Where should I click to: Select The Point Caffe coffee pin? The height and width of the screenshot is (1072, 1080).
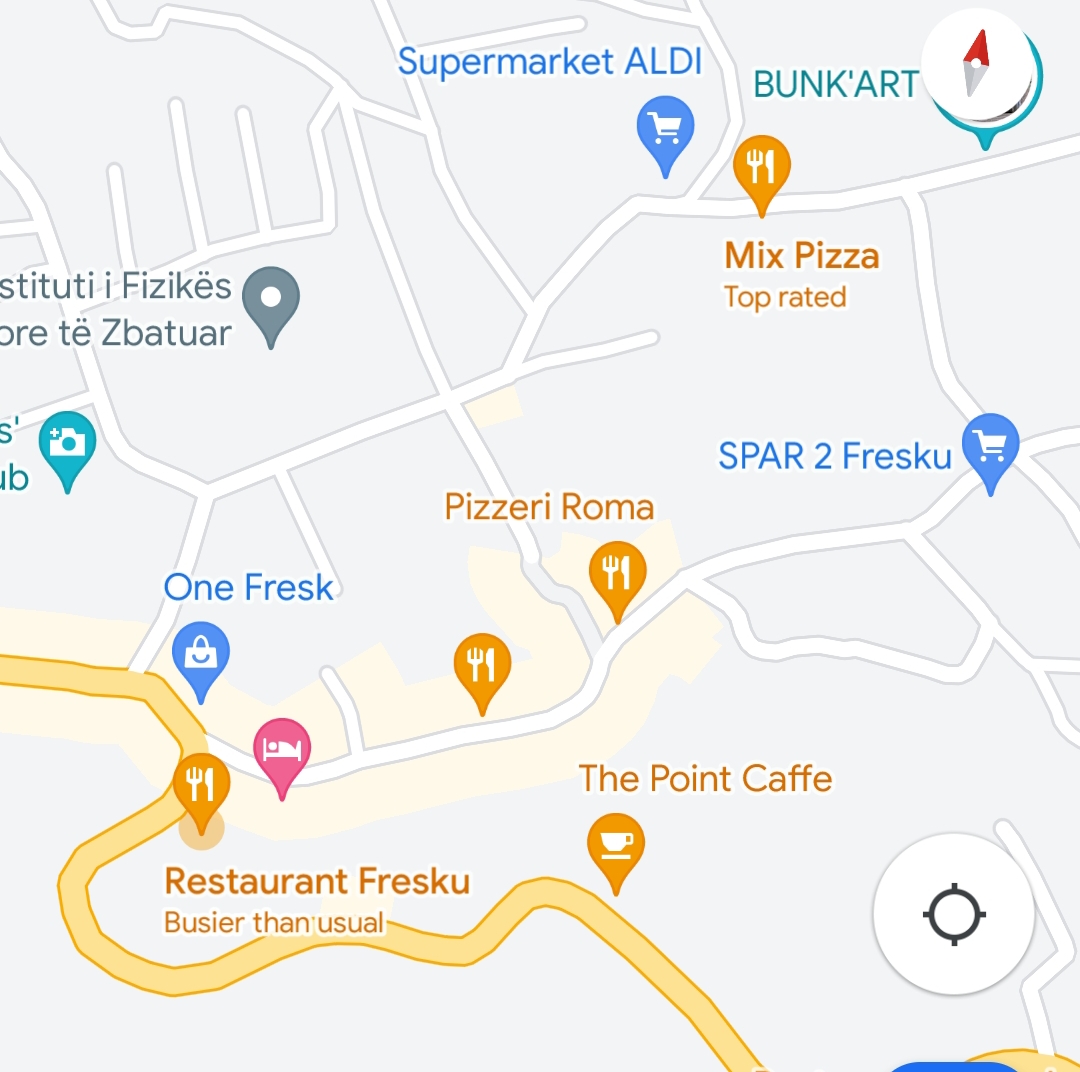click(x=615, y=845)
